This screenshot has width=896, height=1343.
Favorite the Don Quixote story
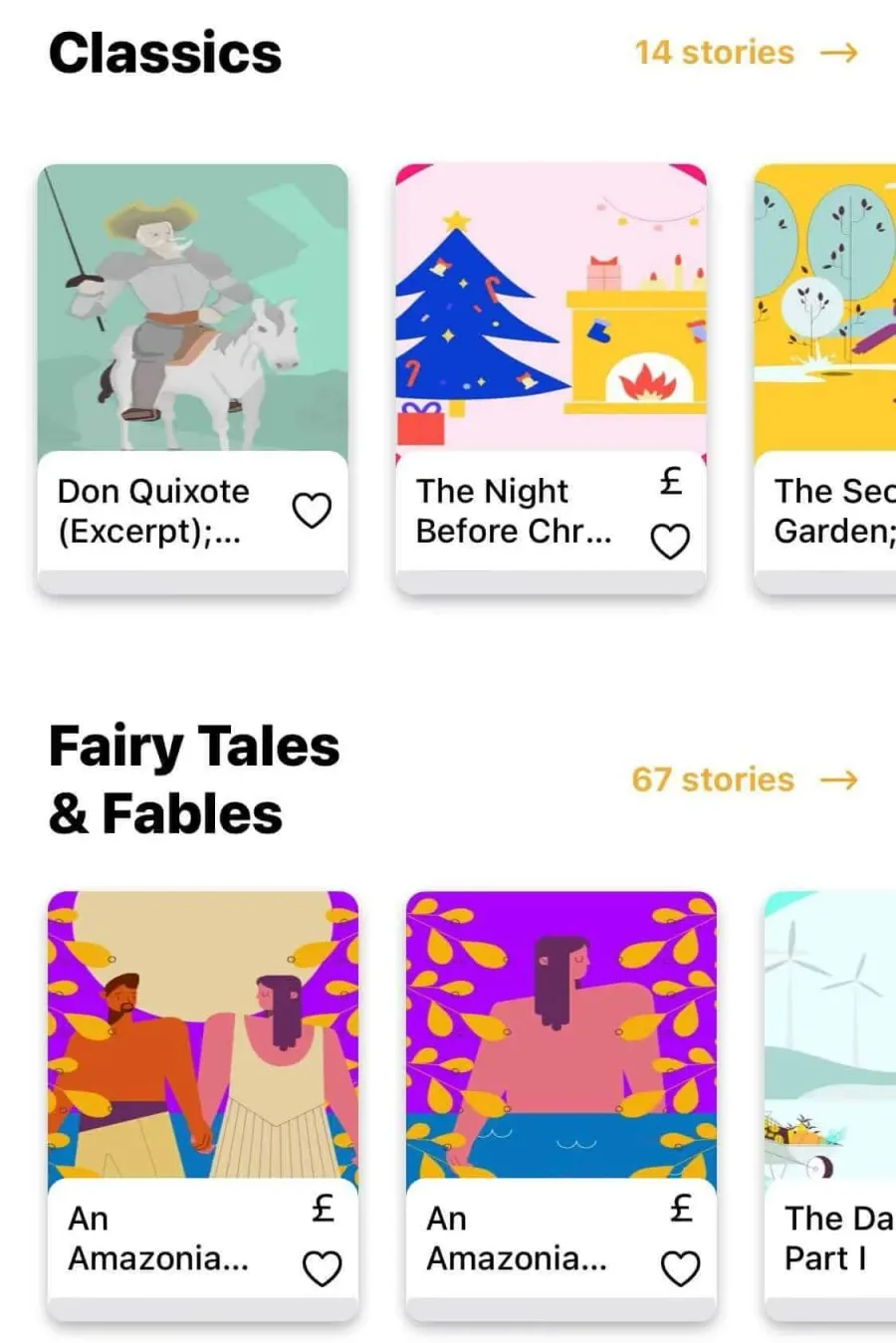[x=312, y=511]
